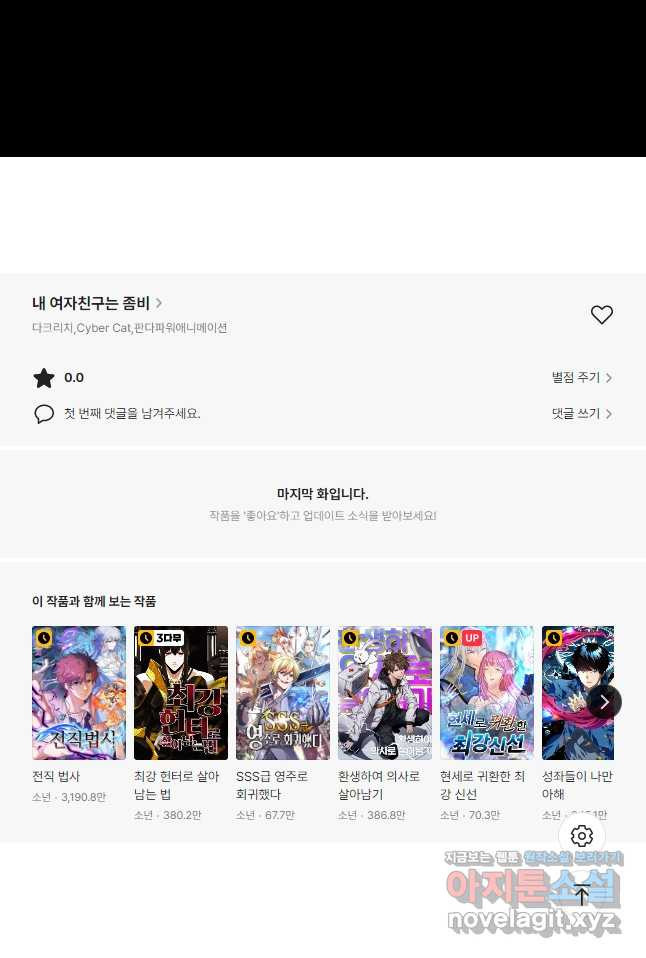Open viewer settings with the gear icon
The height and width of the screenshot is (958, 646).
582,836
